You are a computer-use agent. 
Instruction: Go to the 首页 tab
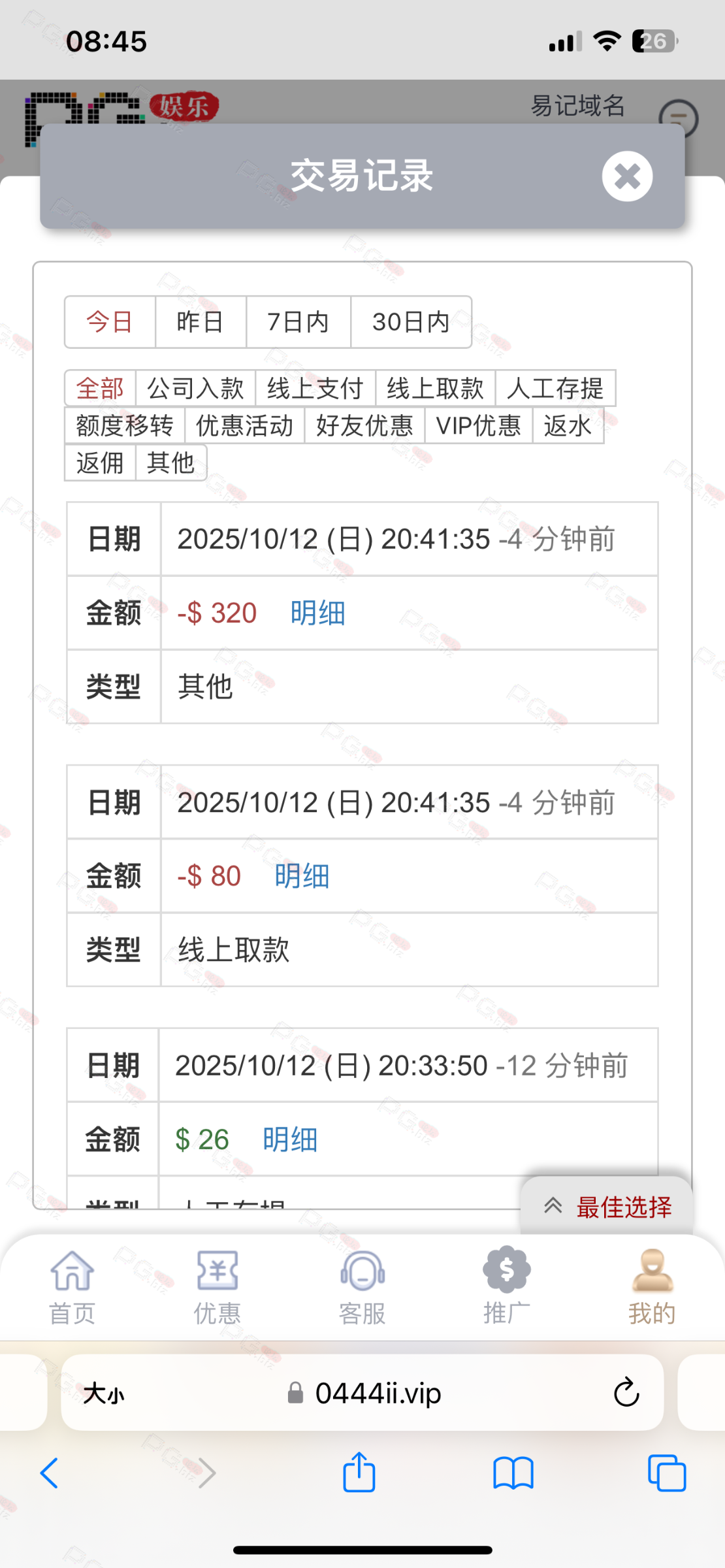pyautogui.click(x=72, y=1285)
